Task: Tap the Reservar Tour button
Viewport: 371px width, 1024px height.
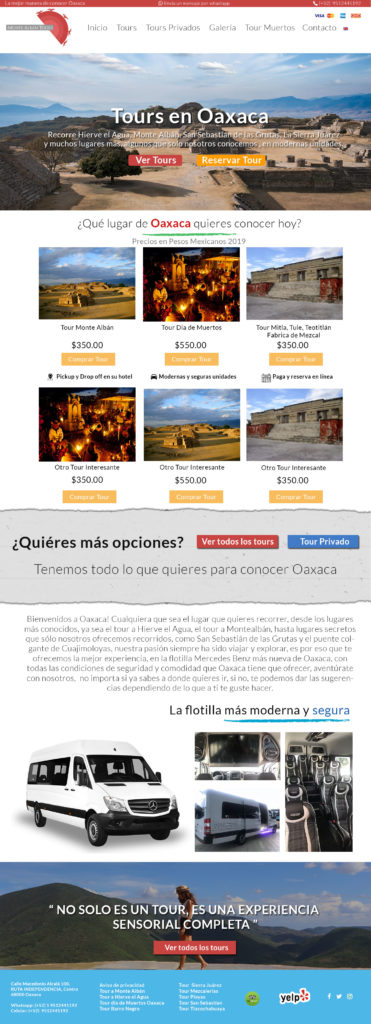Action: tap(231, 160)
